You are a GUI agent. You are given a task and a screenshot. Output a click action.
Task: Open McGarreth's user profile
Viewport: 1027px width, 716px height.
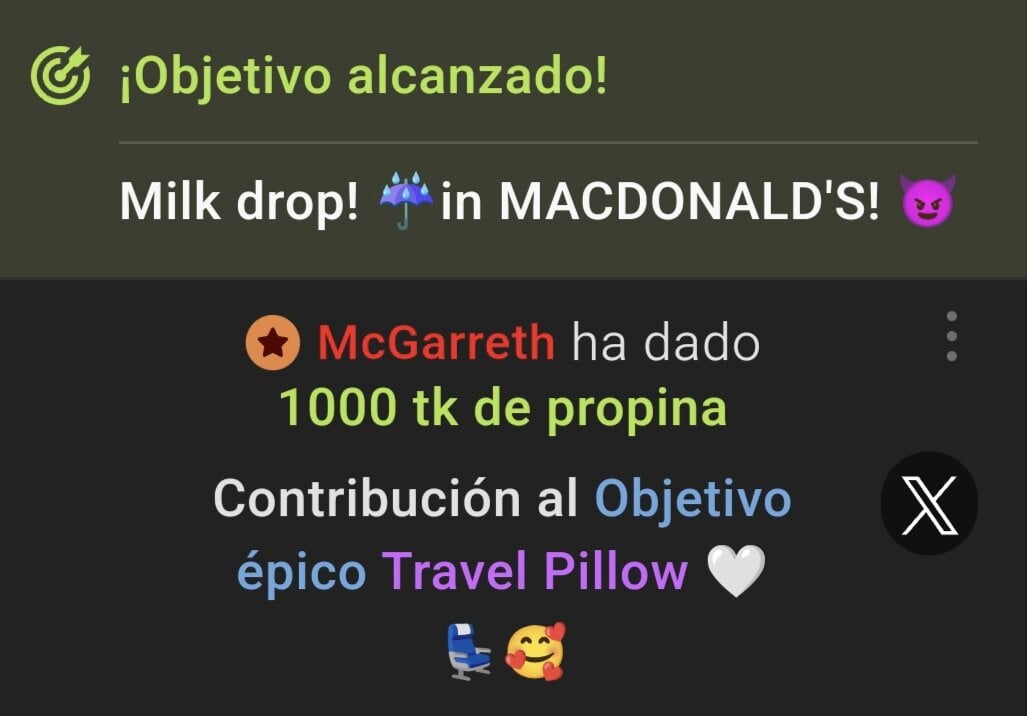point(436,344)
